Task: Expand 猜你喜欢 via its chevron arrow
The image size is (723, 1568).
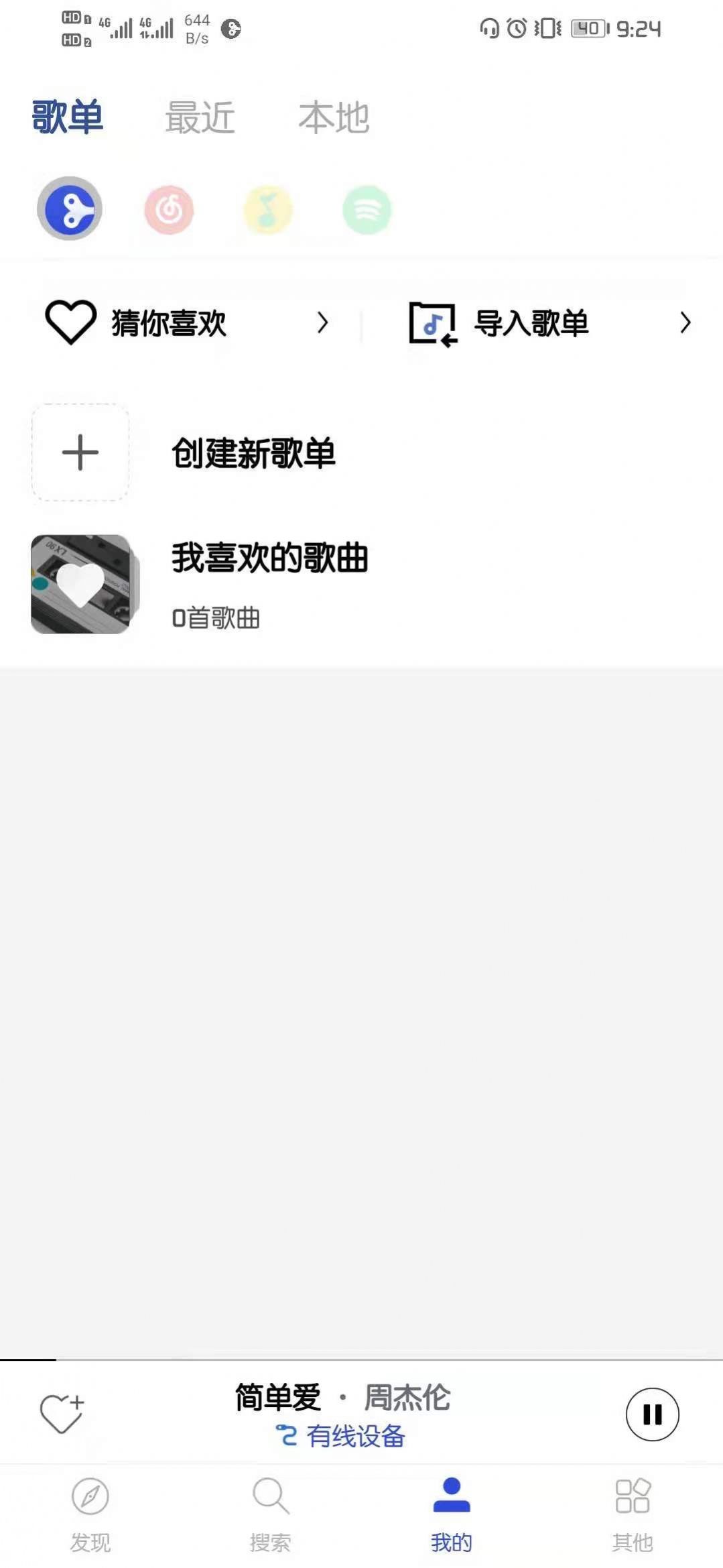Action: pos(324,322)
